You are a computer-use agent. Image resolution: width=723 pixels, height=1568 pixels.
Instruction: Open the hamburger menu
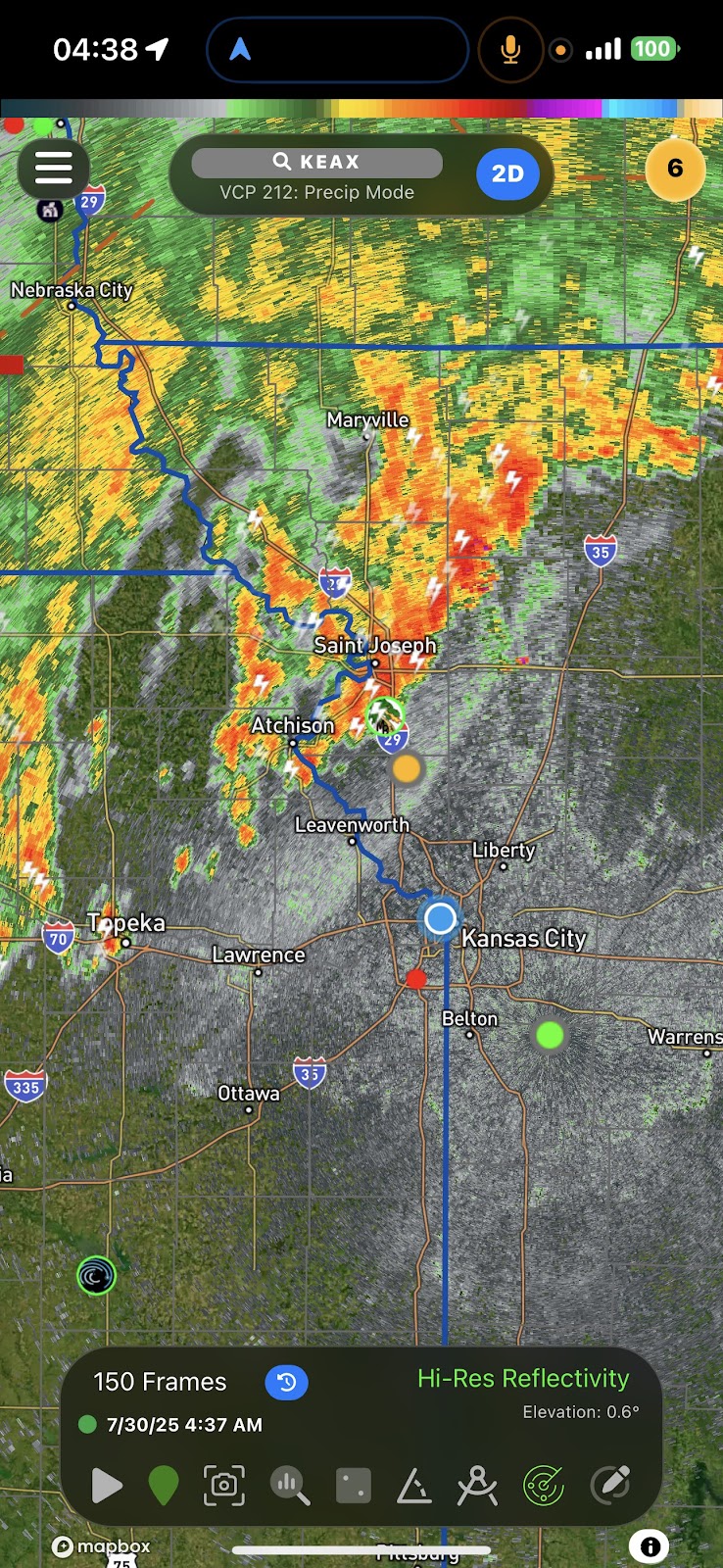54,169
